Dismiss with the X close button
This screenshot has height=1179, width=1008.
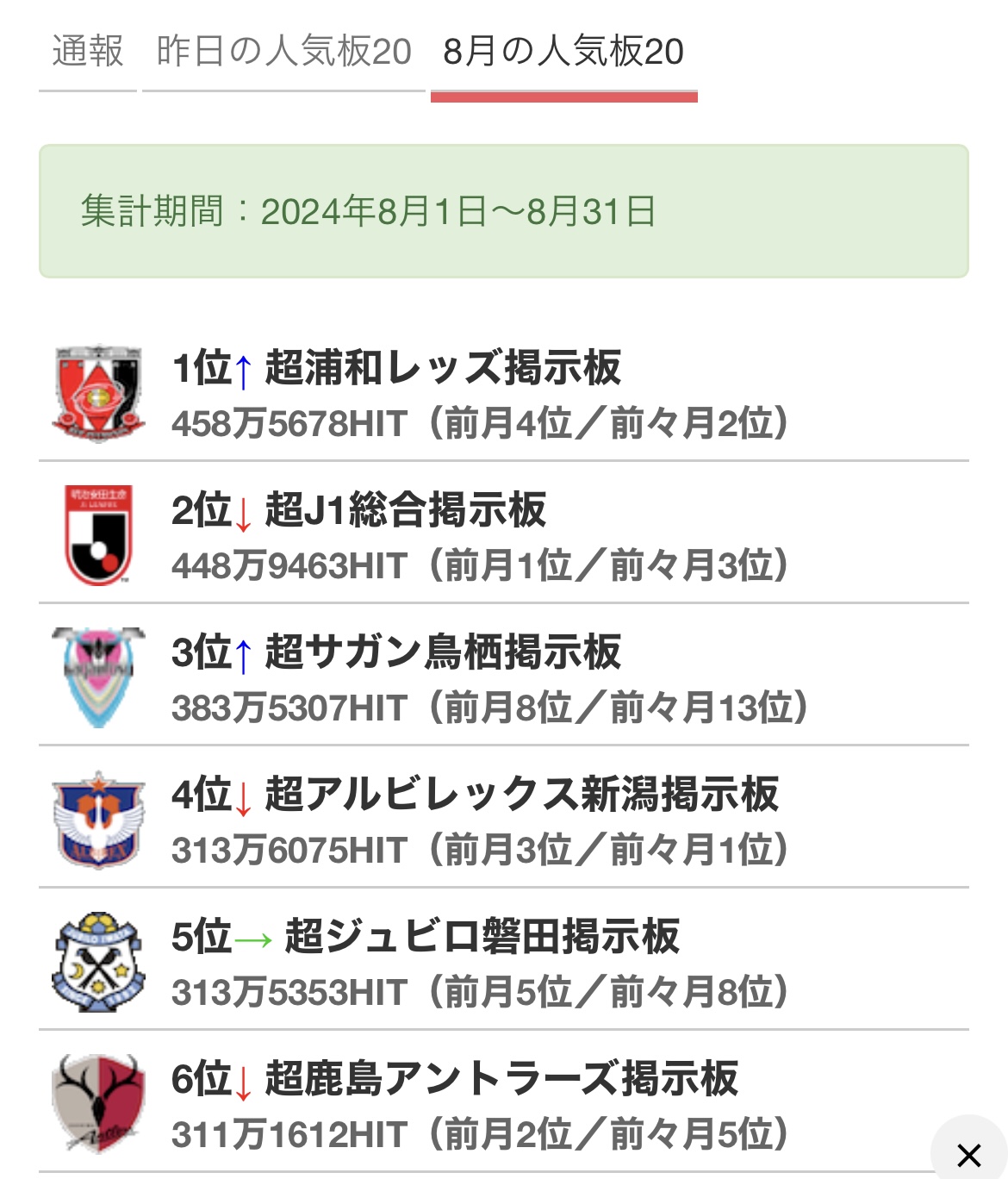click(969, 1154)
